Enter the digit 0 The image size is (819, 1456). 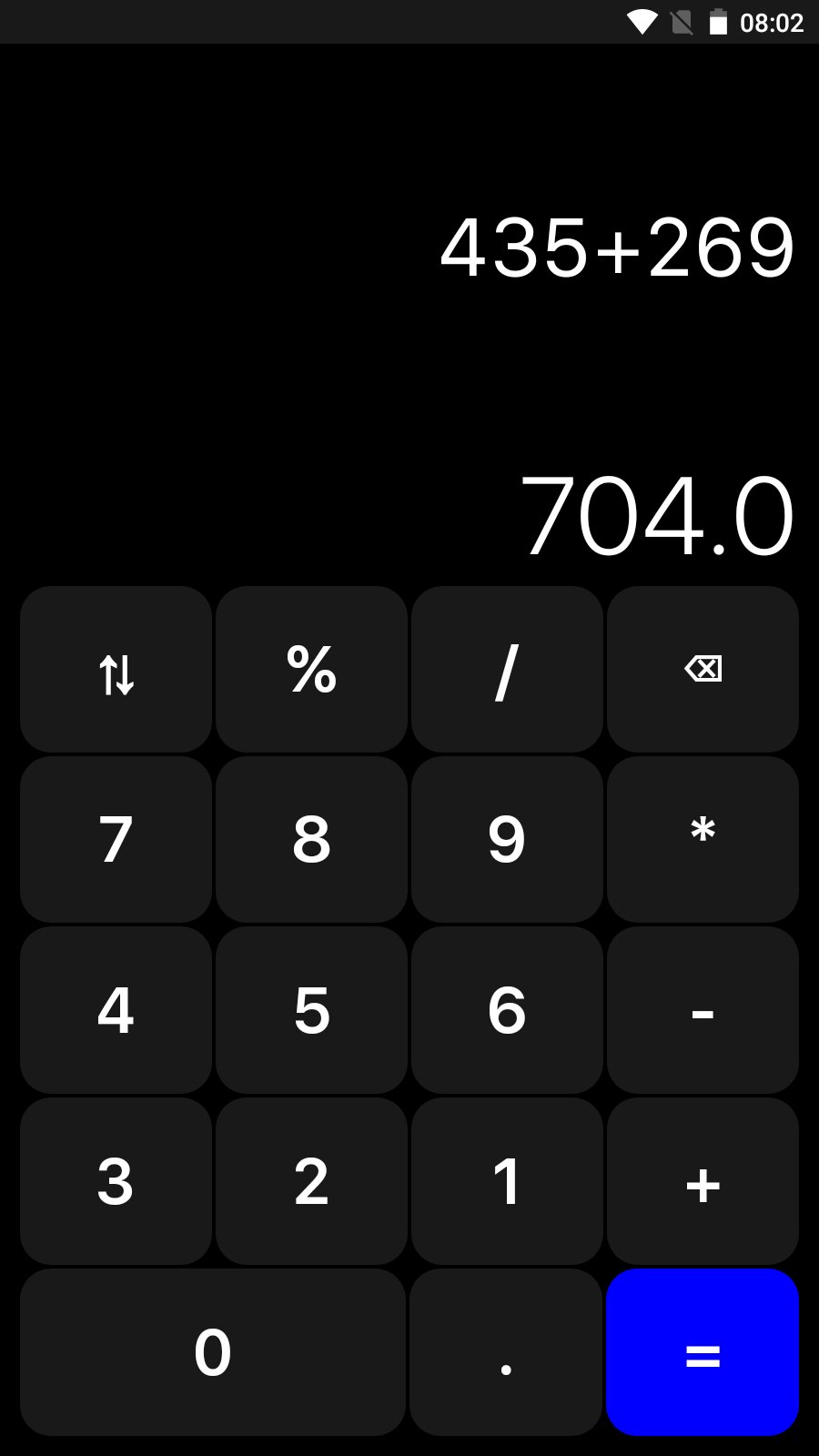point(213,1352)
